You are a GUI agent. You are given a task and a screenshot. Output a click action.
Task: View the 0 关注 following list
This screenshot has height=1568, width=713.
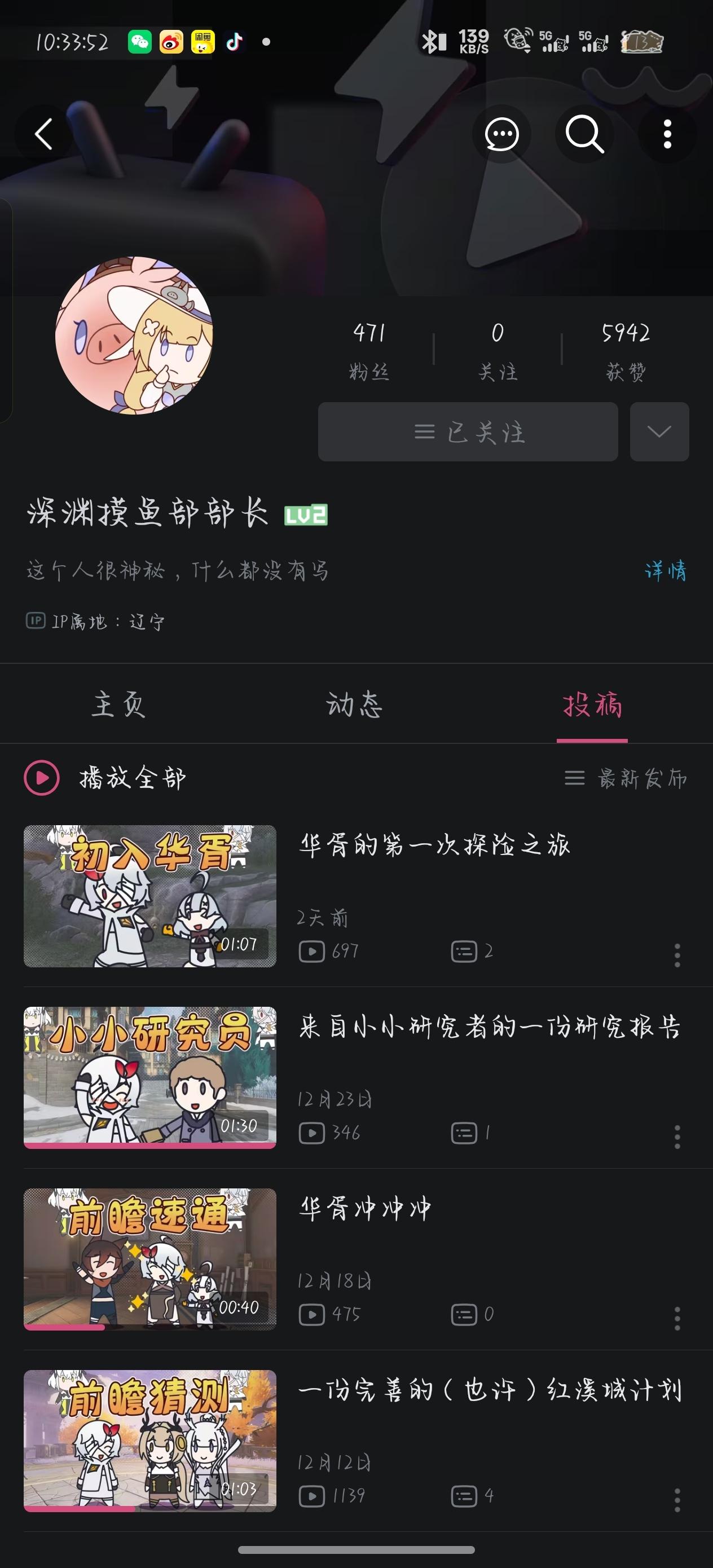tap(498, 350)
